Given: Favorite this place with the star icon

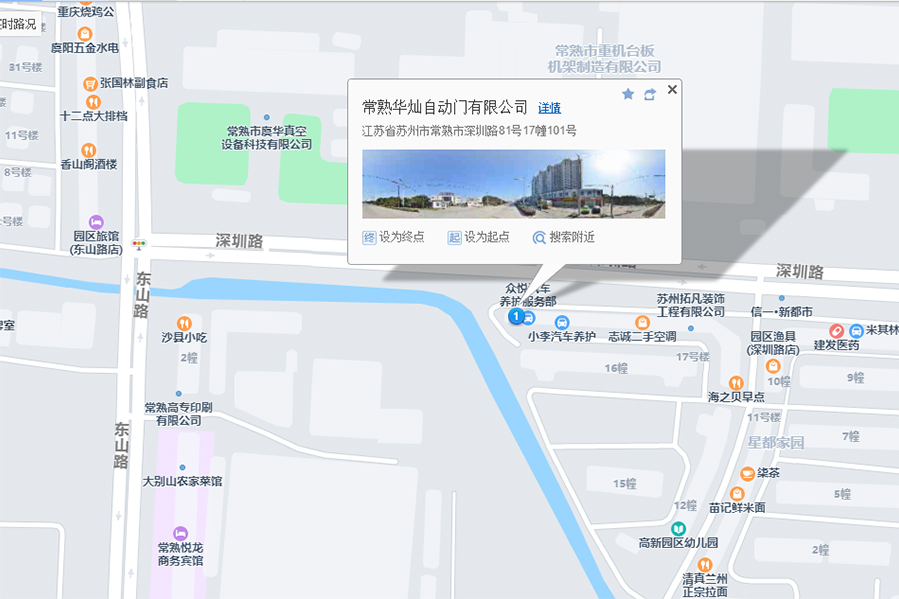Looking at the screenshot, I should pos(628,94).
